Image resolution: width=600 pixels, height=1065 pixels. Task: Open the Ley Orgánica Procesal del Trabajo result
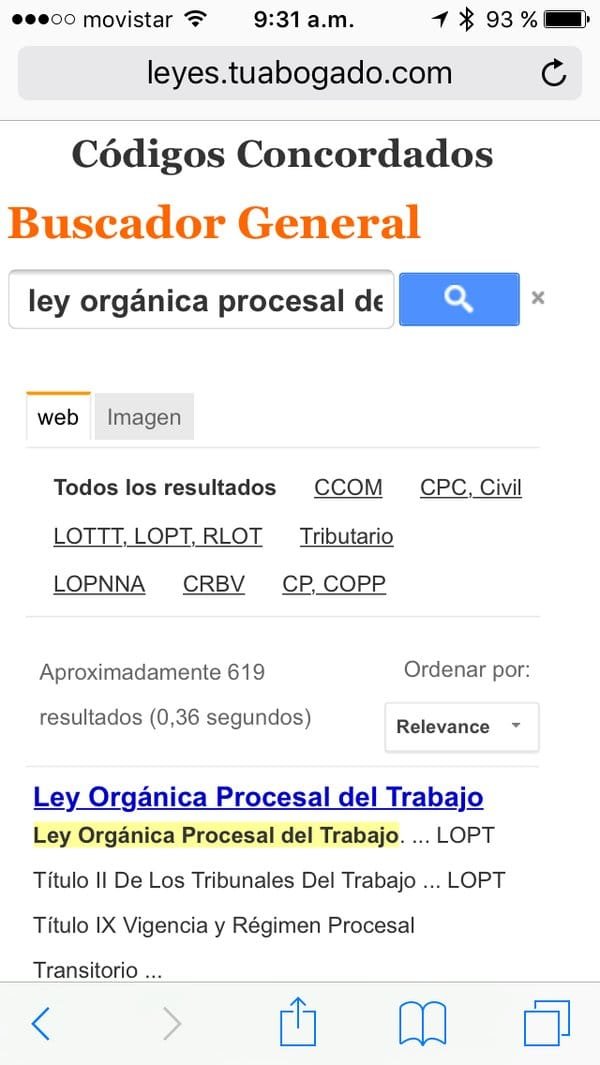258,797
